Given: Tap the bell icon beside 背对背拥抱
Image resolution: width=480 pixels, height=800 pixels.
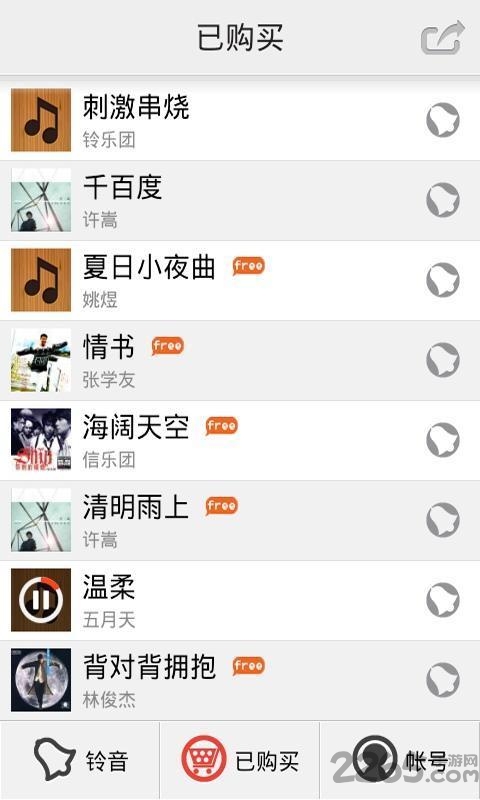Looking at the screenshot, I should 443,680.
